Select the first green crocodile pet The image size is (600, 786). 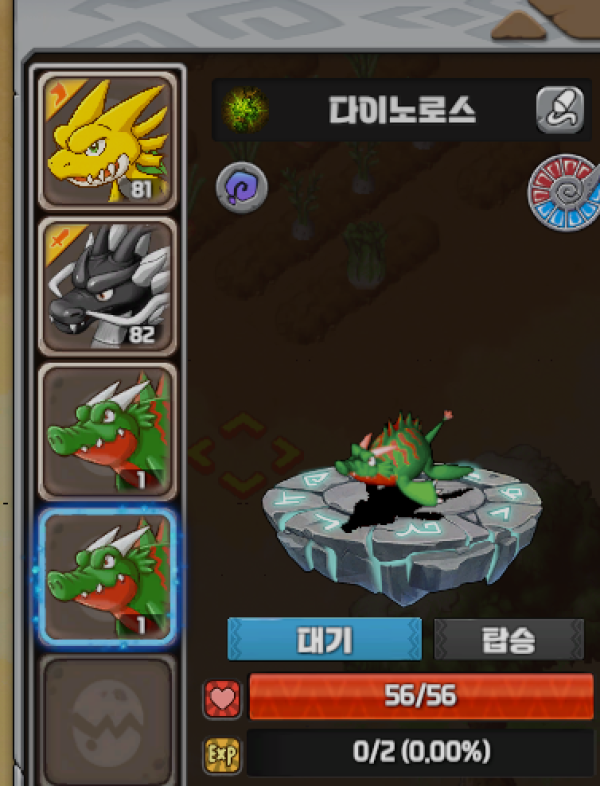click(107, 432)
